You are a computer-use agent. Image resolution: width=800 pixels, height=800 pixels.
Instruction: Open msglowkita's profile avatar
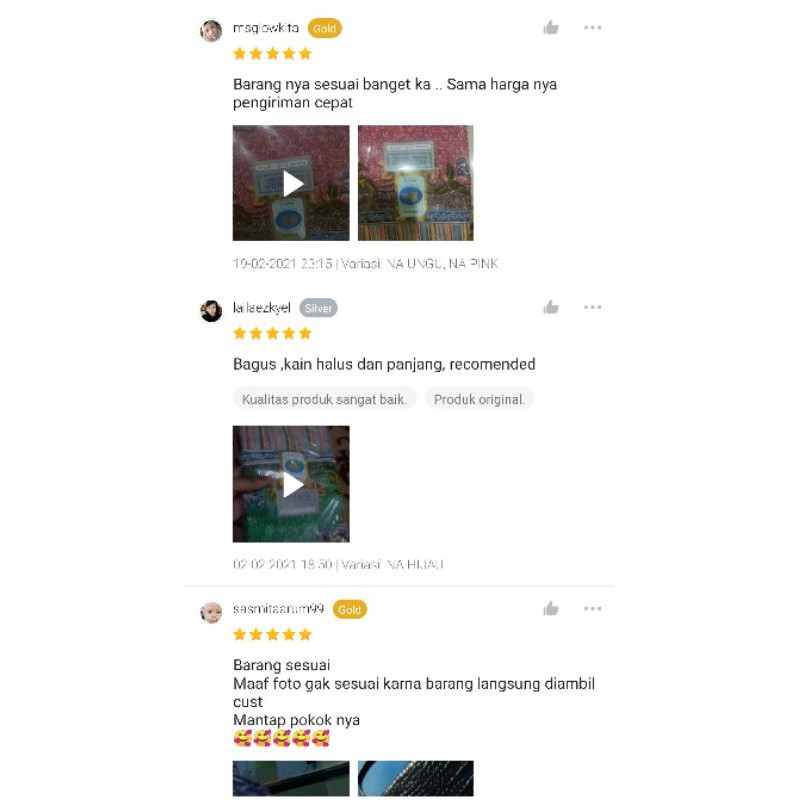pyautogui.click(x=211, y=31)
